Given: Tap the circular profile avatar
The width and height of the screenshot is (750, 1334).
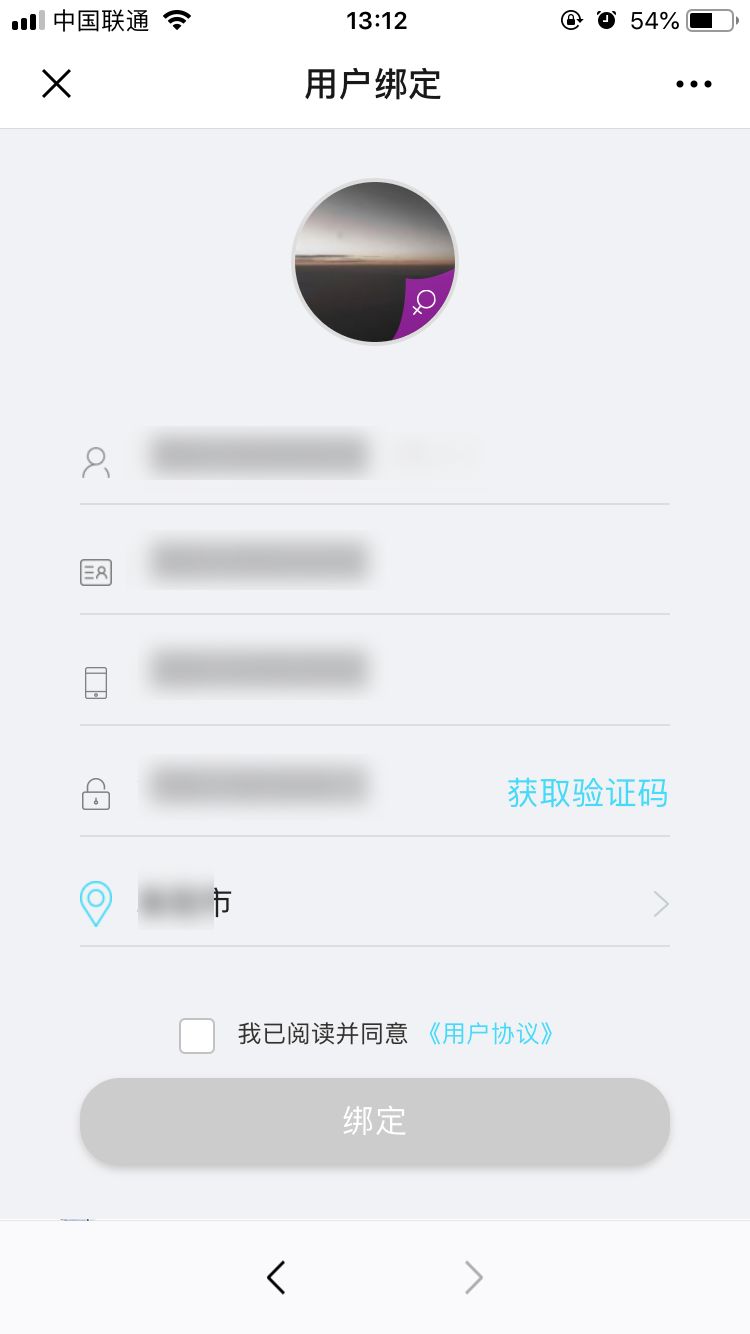Looking at the screenshot, I should 375,262.
